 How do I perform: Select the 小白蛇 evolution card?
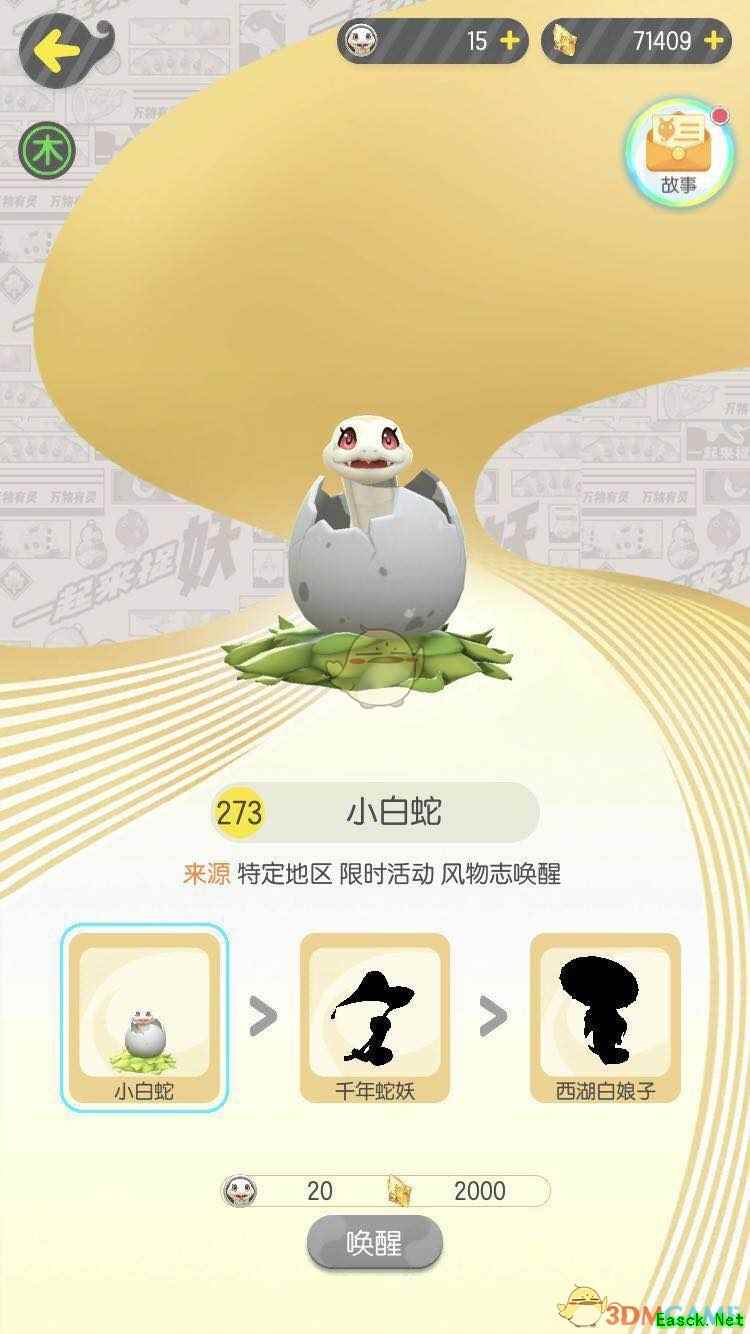144,1017
